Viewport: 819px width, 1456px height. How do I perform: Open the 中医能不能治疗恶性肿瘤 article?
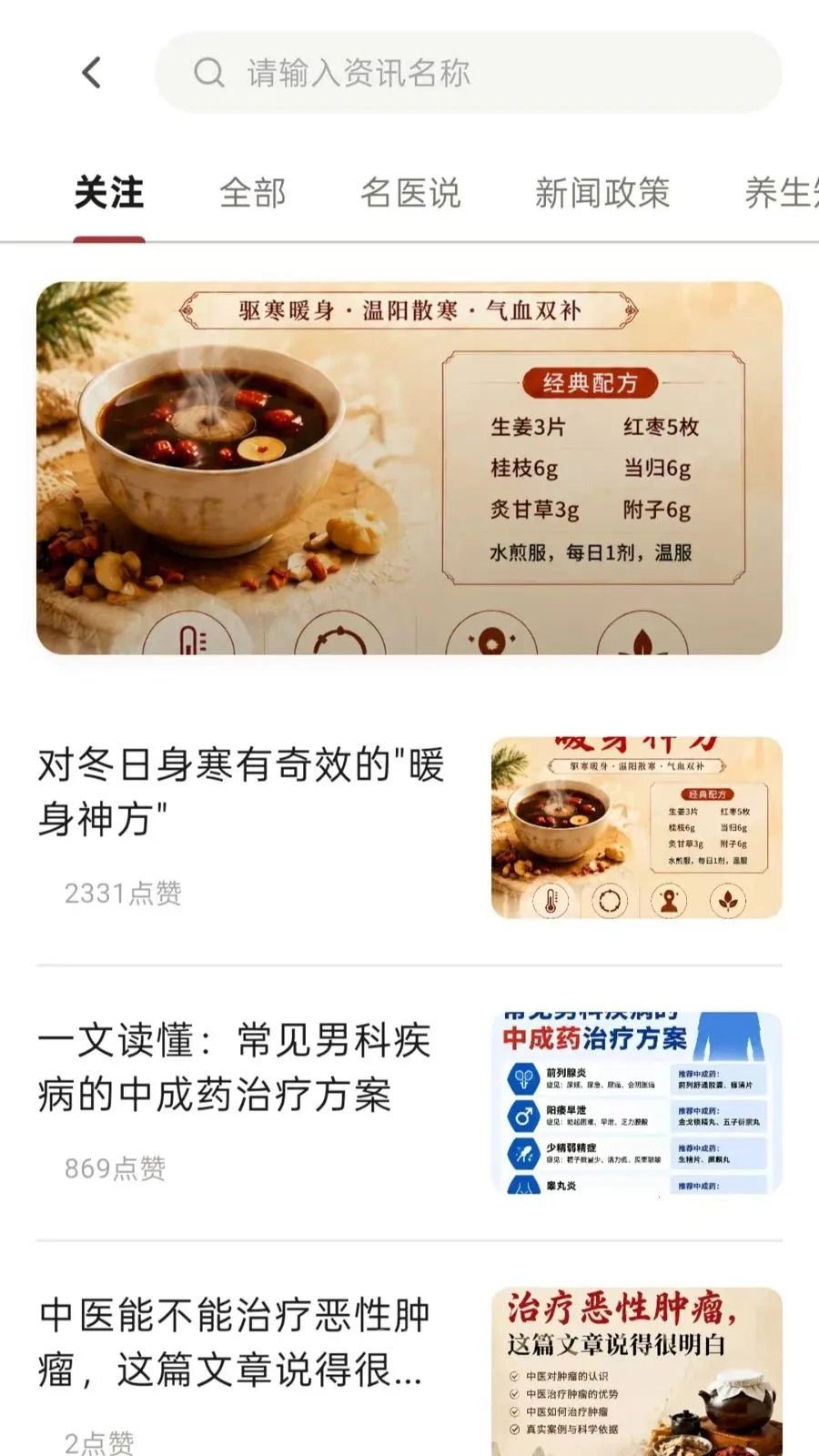[409, 1370]
